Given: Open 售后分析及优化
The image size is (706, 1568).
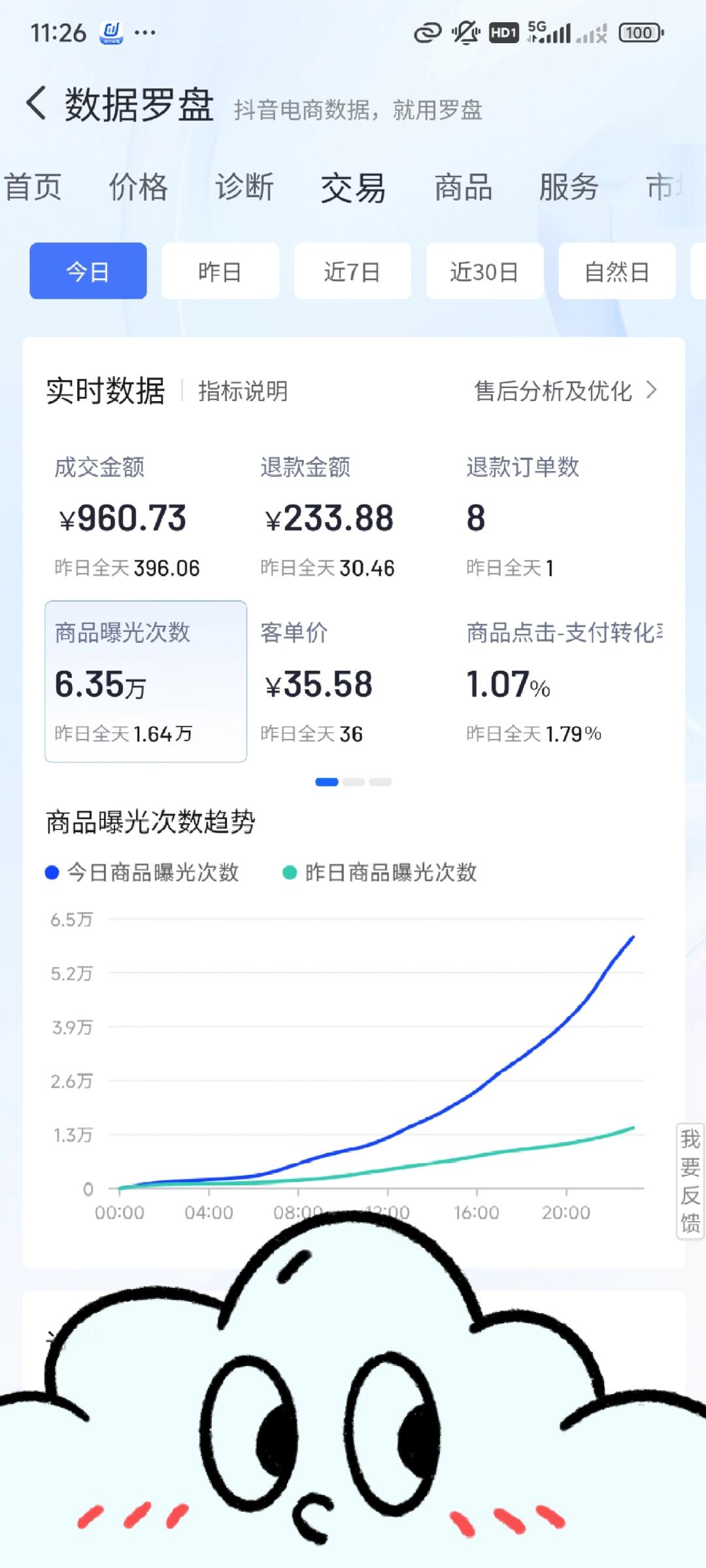Looking at the screenshot, I should [565, 391].
